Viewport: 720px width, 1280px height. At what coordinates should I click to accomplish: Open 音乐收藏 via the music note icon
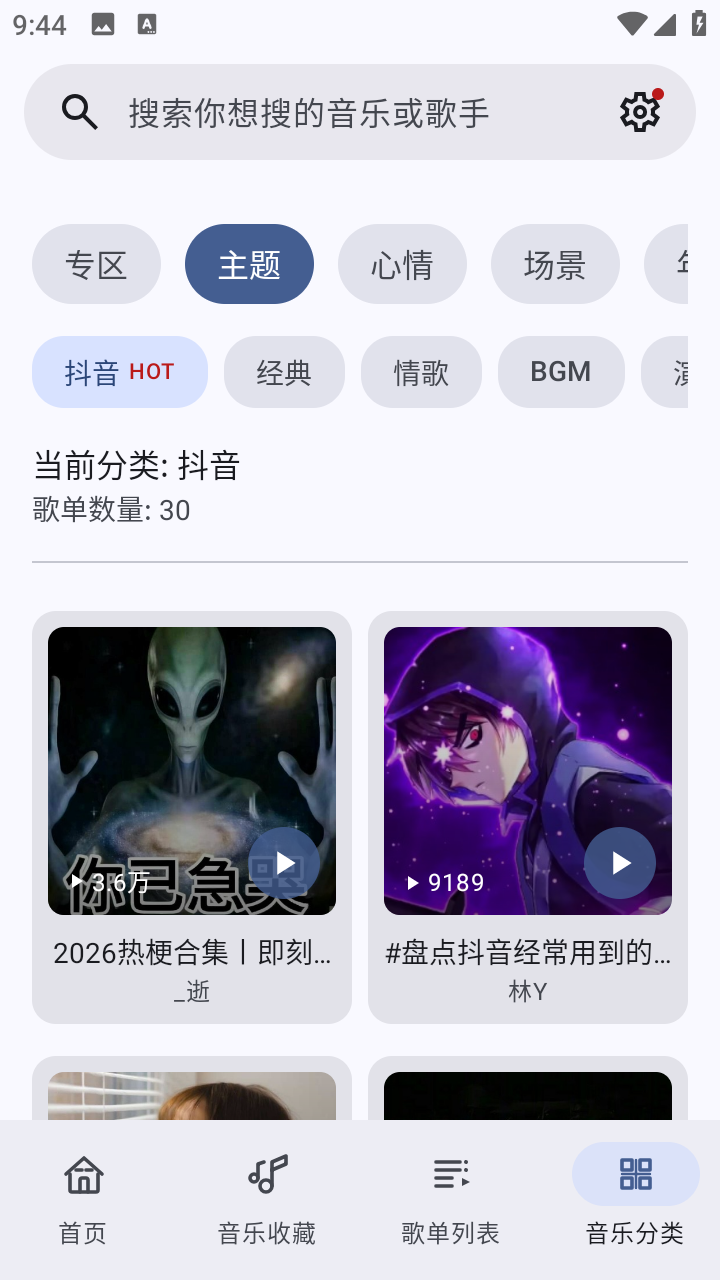266,1175
